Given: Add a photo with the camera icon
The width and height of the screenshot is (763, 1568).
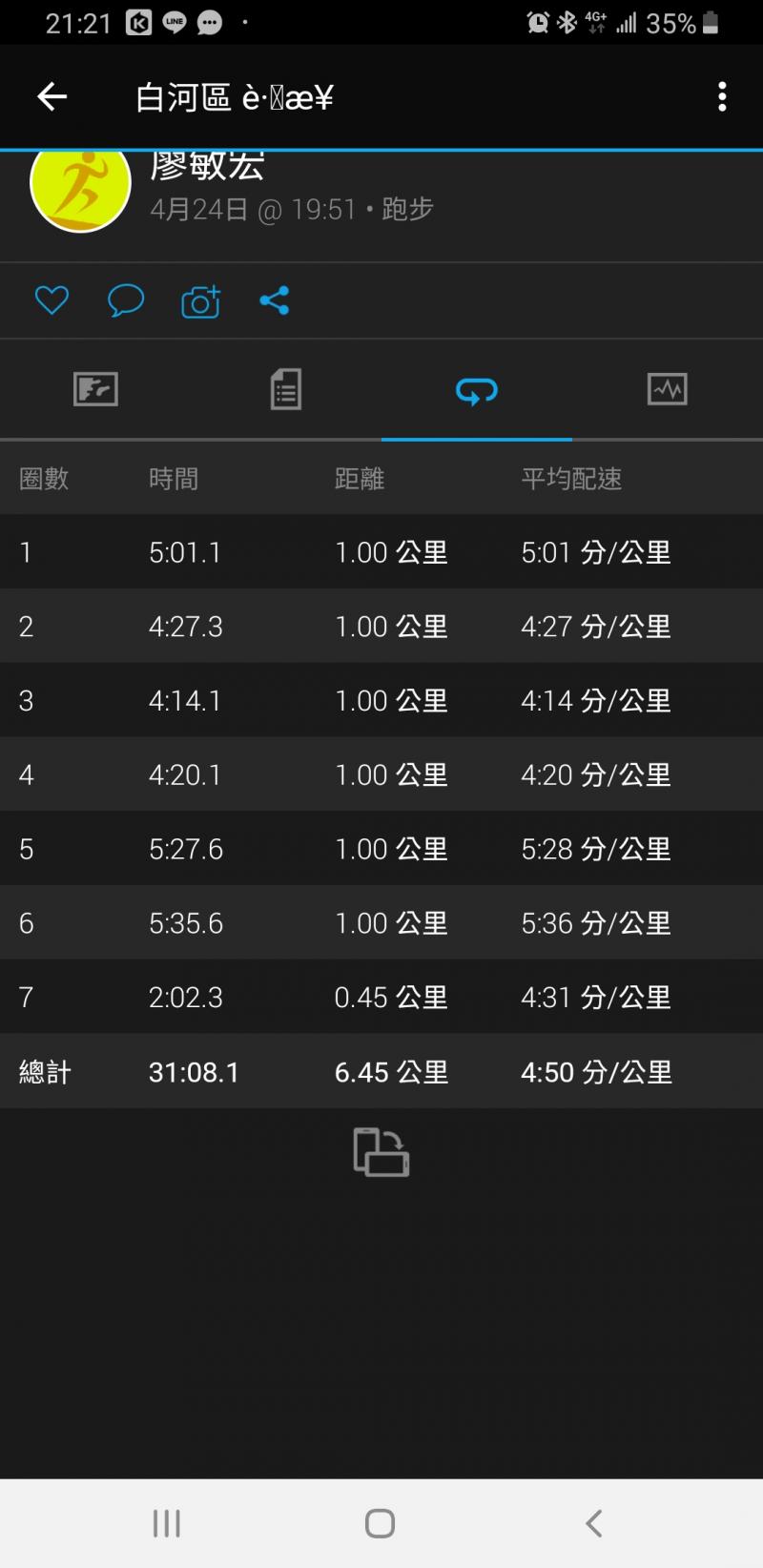Looking at the screenshot, I should tap(200, 301).
